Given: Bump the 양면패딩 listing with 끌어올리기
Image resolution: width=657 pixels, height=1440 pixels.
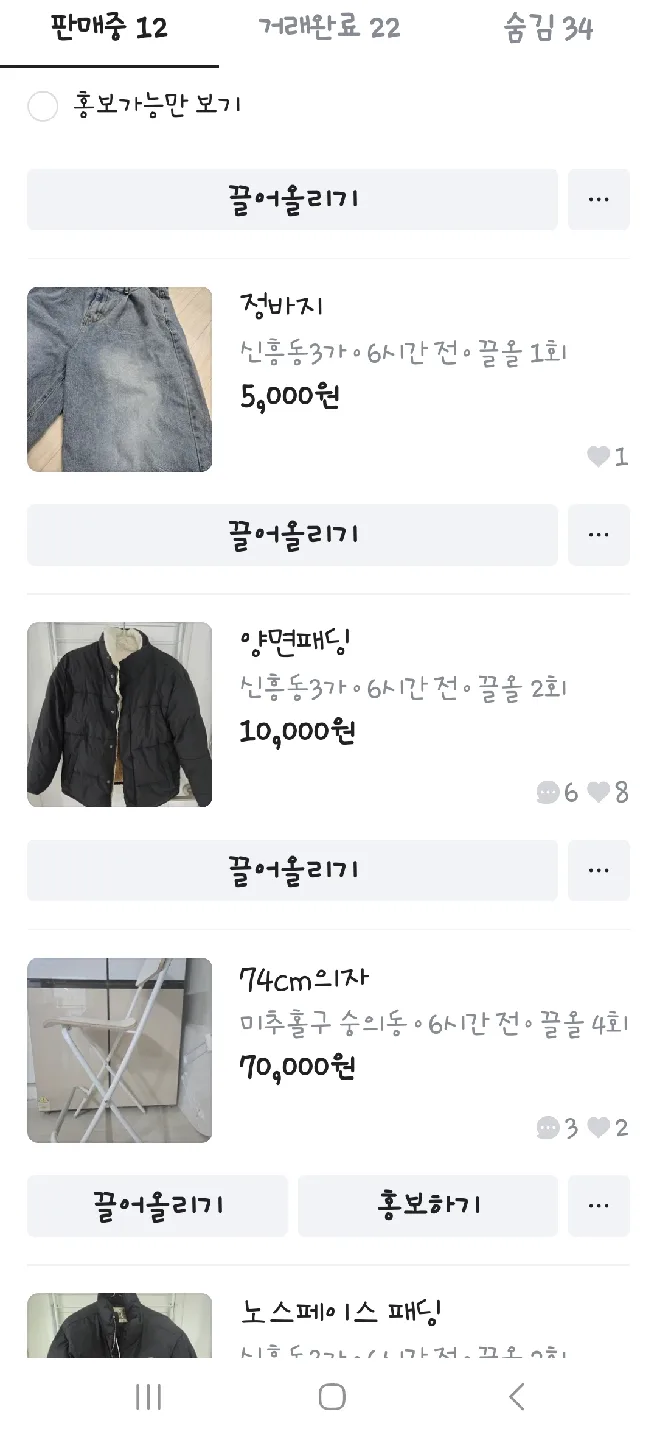Looking at the screenshot, I should point(292,869).
